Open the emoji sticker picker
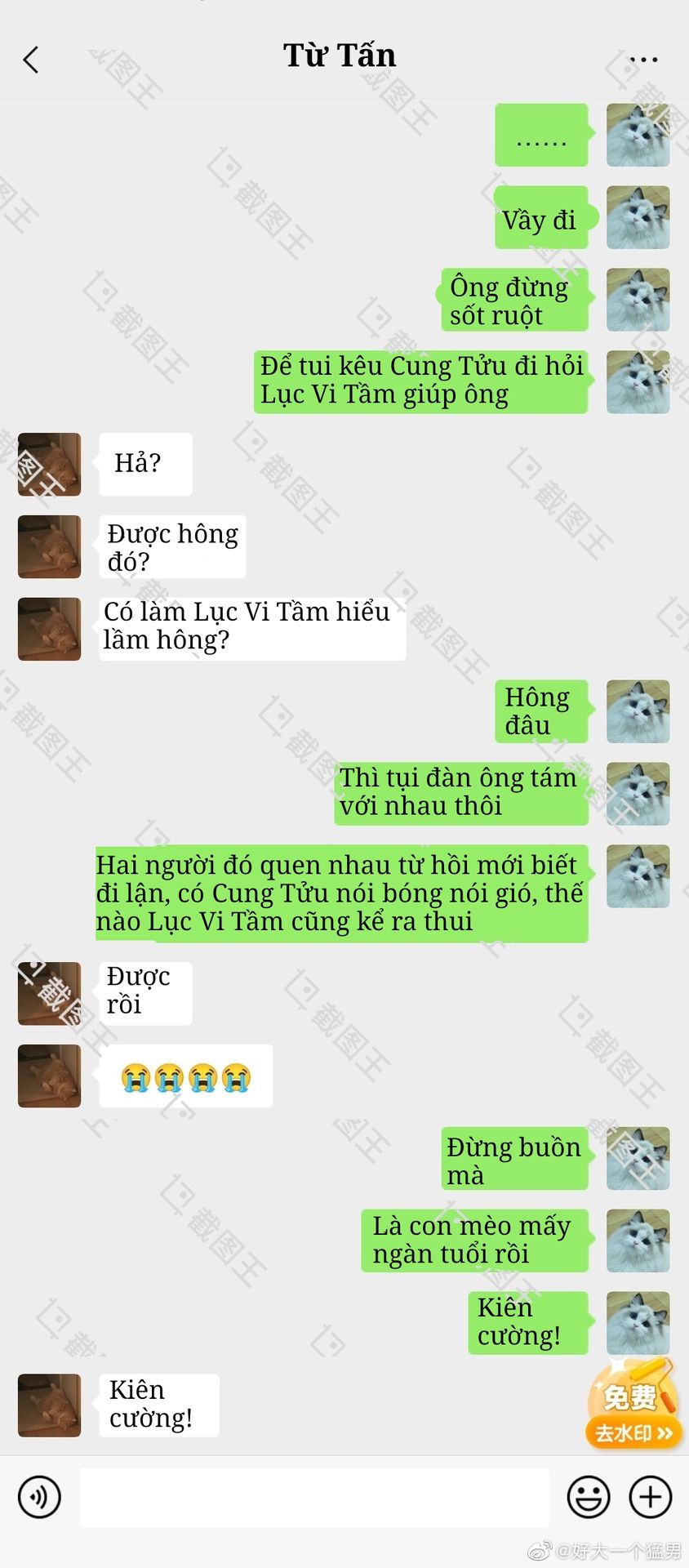Image resolution: width=689 pixels, height=1568 pixels. coord(589,1497)
